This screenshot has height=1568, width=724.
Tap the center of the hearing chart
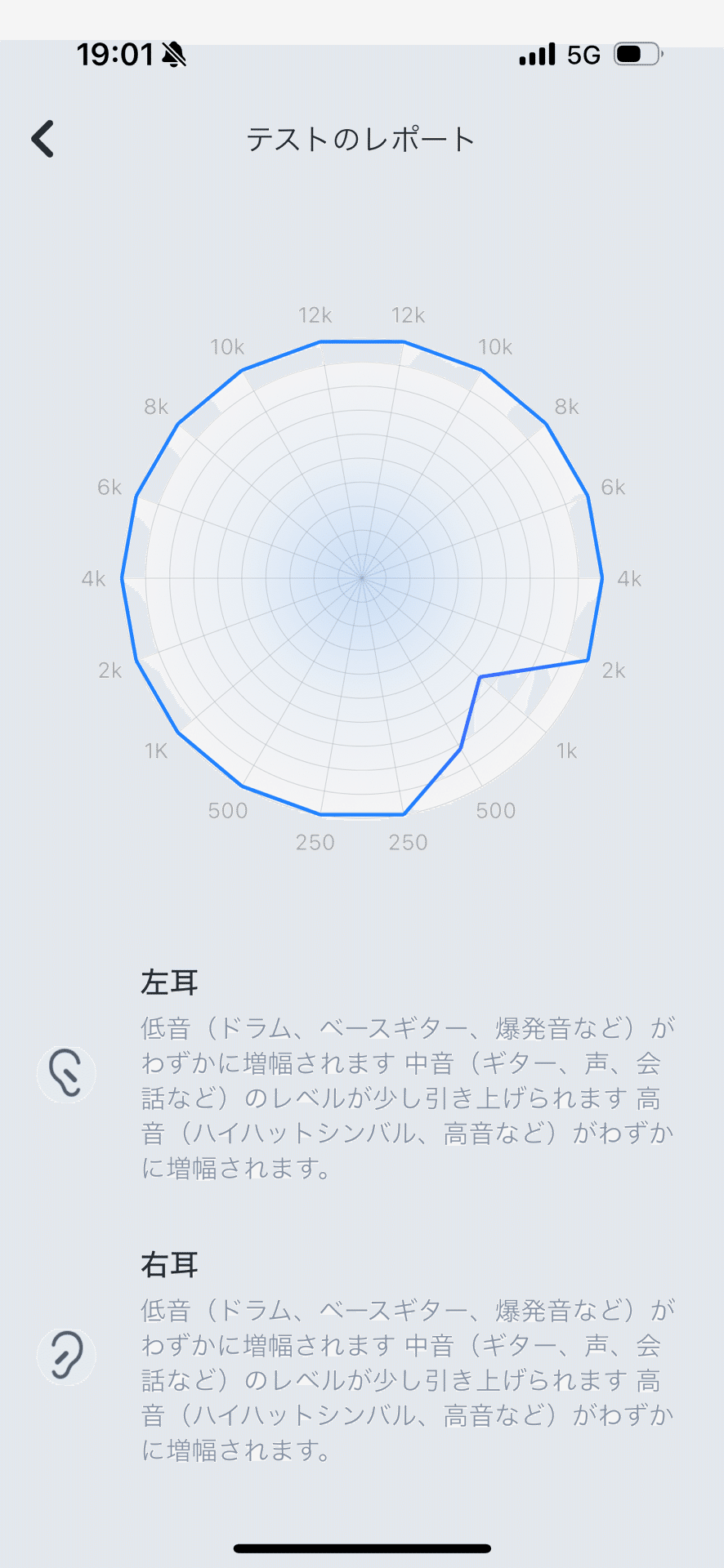tap(362, 578)
